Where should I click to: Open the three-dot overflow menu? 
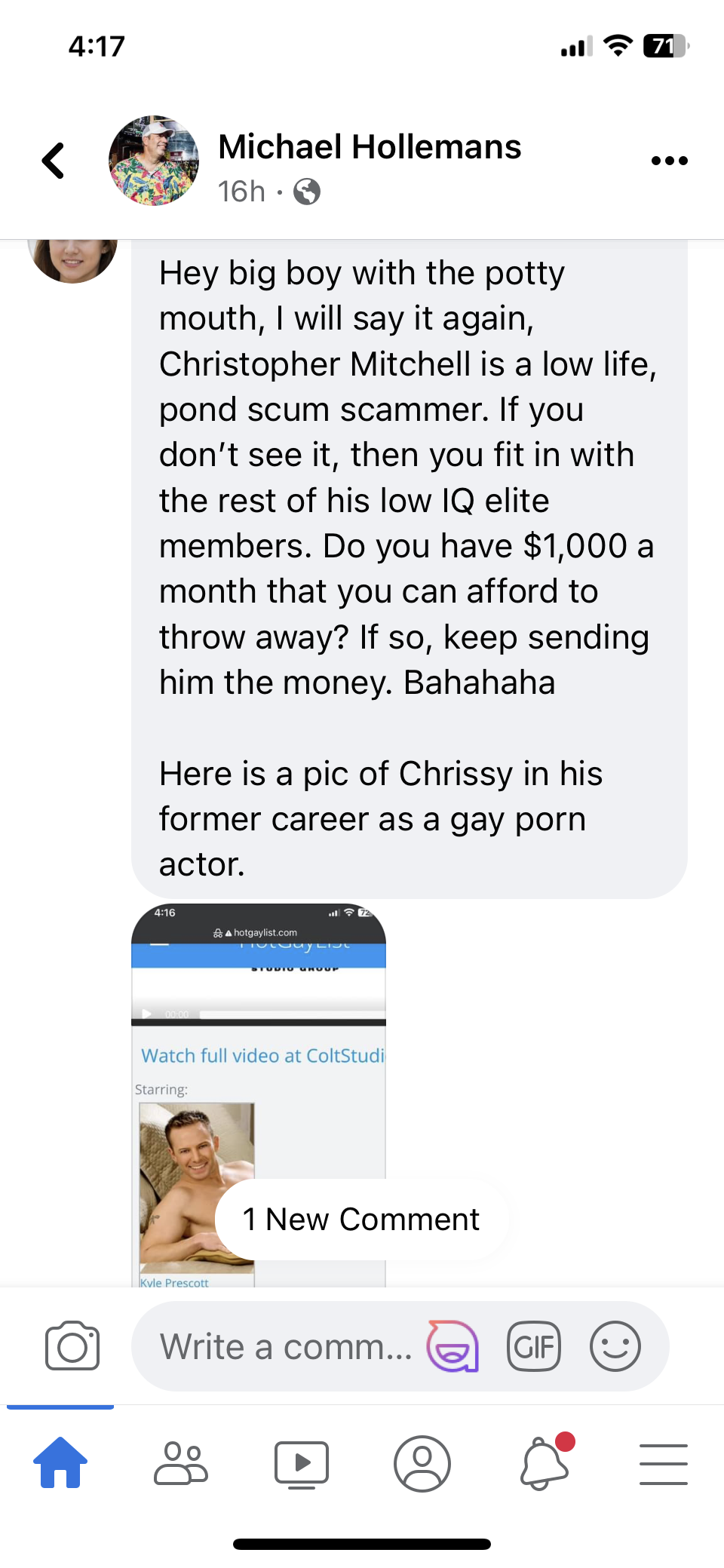click(x=669, y=161)
